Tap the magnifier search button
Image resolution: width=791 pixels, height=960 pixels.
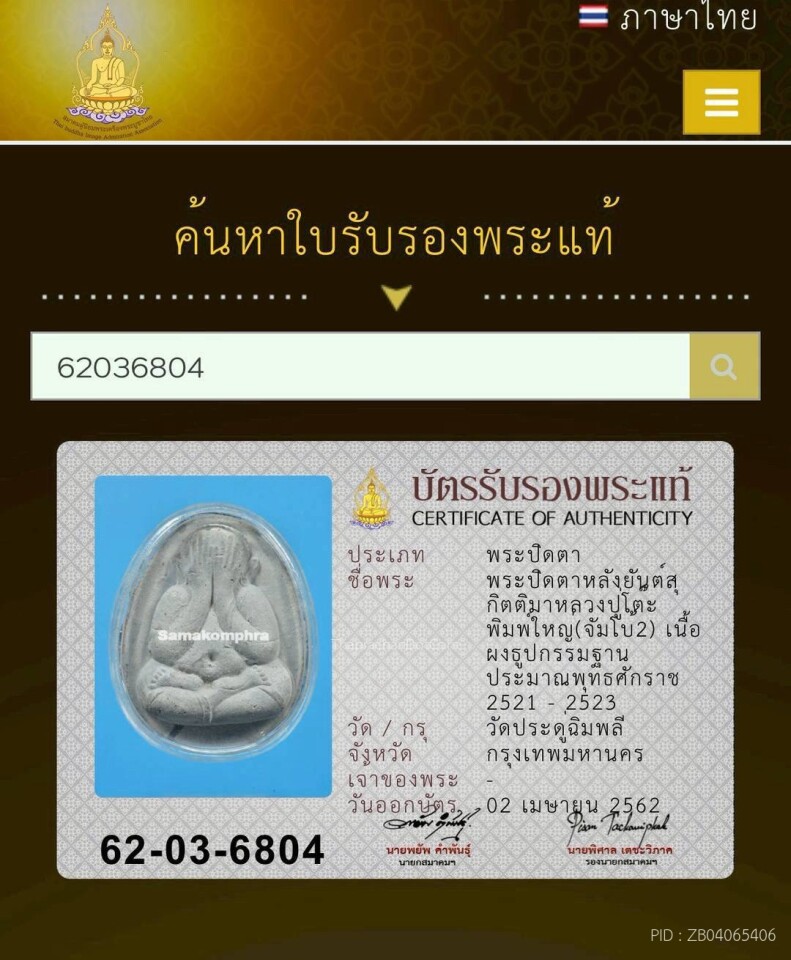tap(724, 367)
